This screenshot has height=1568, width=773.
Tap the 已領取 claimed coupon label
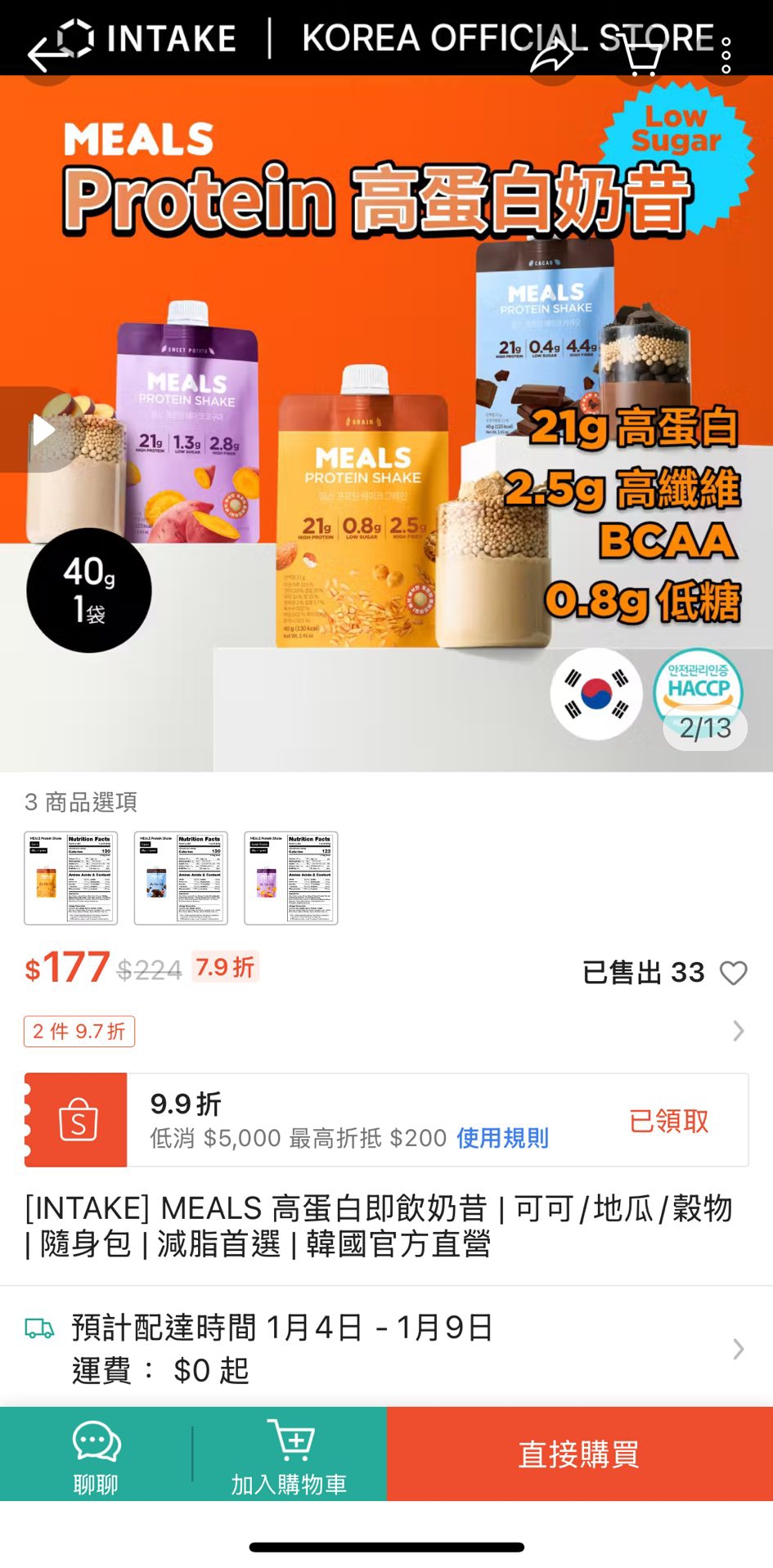point(669,1121)
